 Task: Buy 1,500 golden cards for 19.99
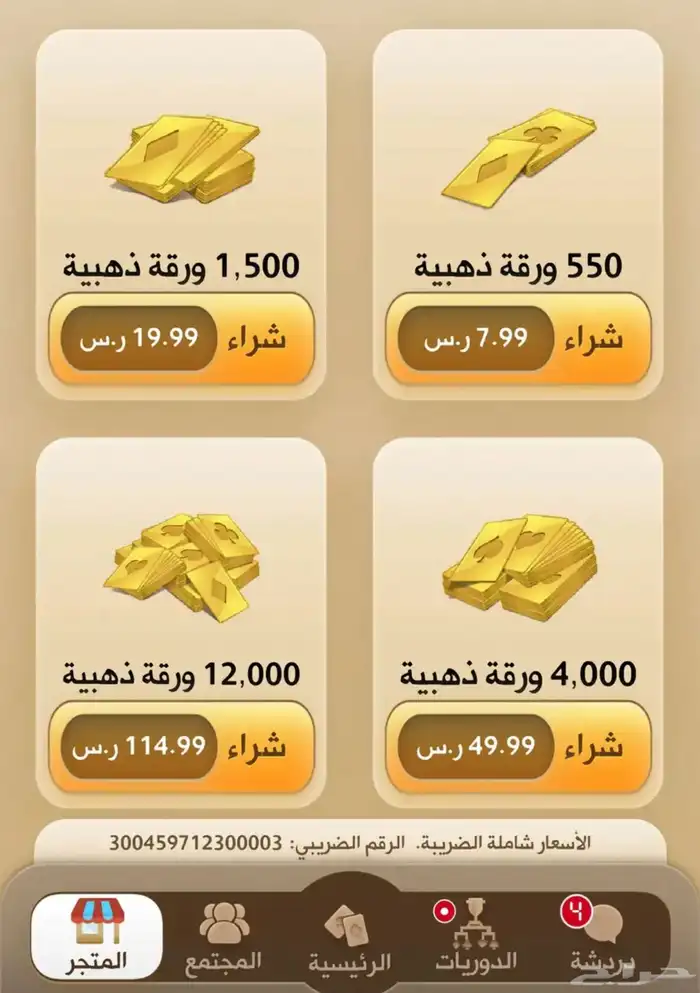pyautogui.click(x=180, y=339)
